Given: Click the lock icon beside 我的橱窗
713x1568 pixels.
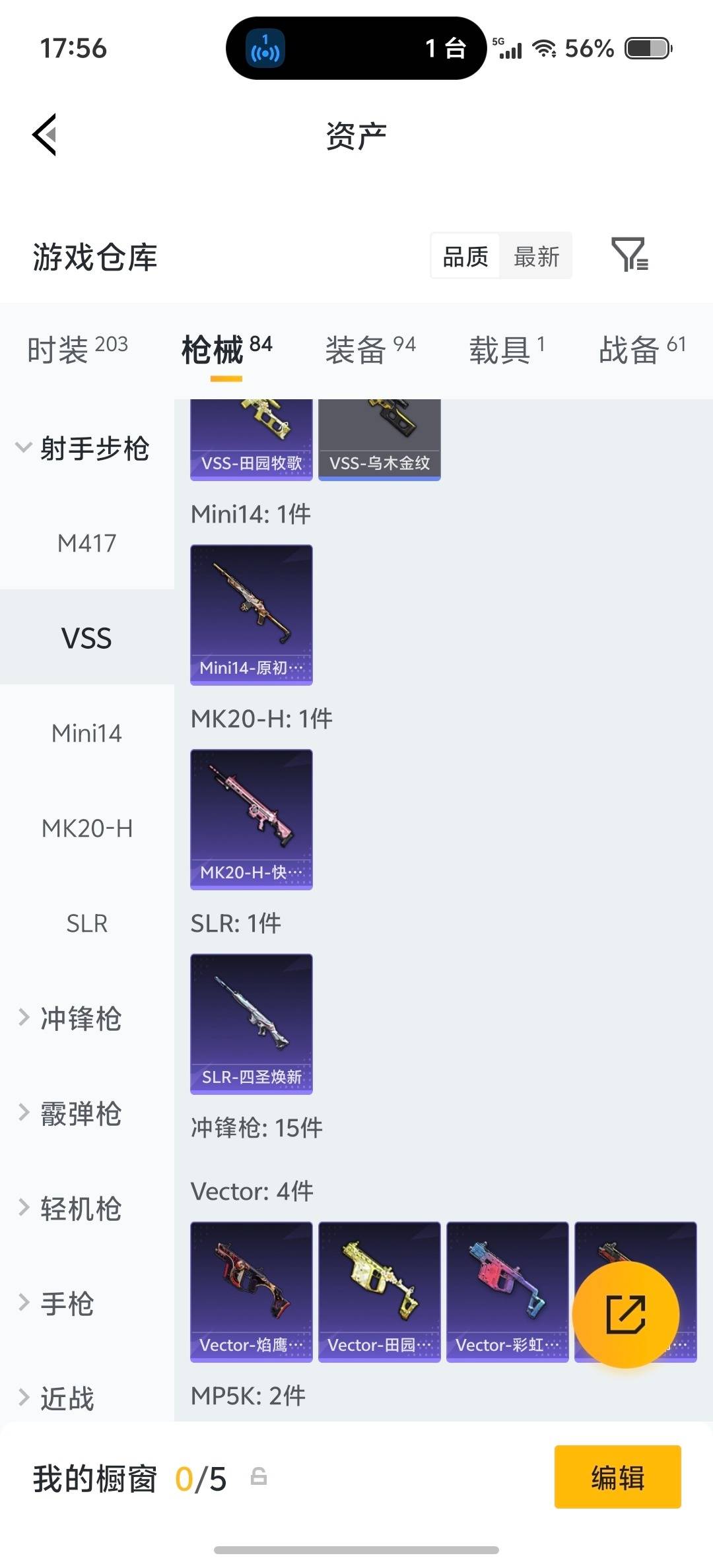Looking at the screenshot, I should [x=259, y=1482].
